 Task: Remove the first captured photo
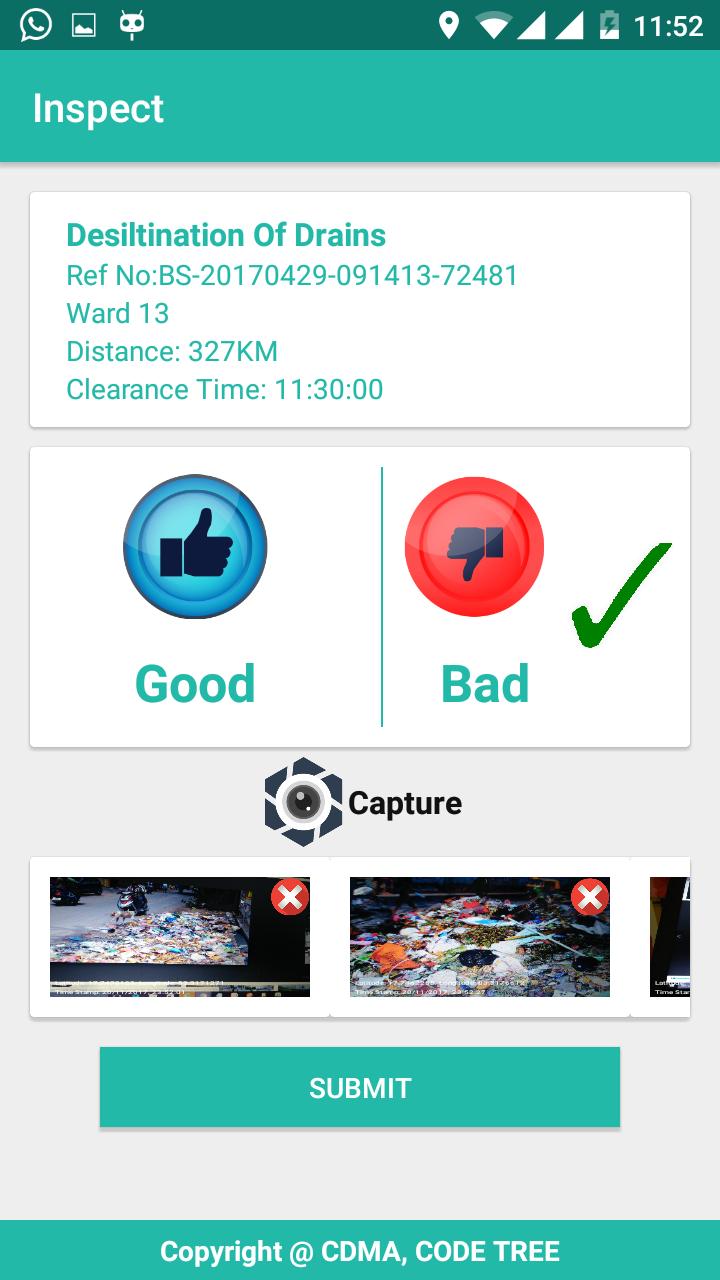coord(290,898)
